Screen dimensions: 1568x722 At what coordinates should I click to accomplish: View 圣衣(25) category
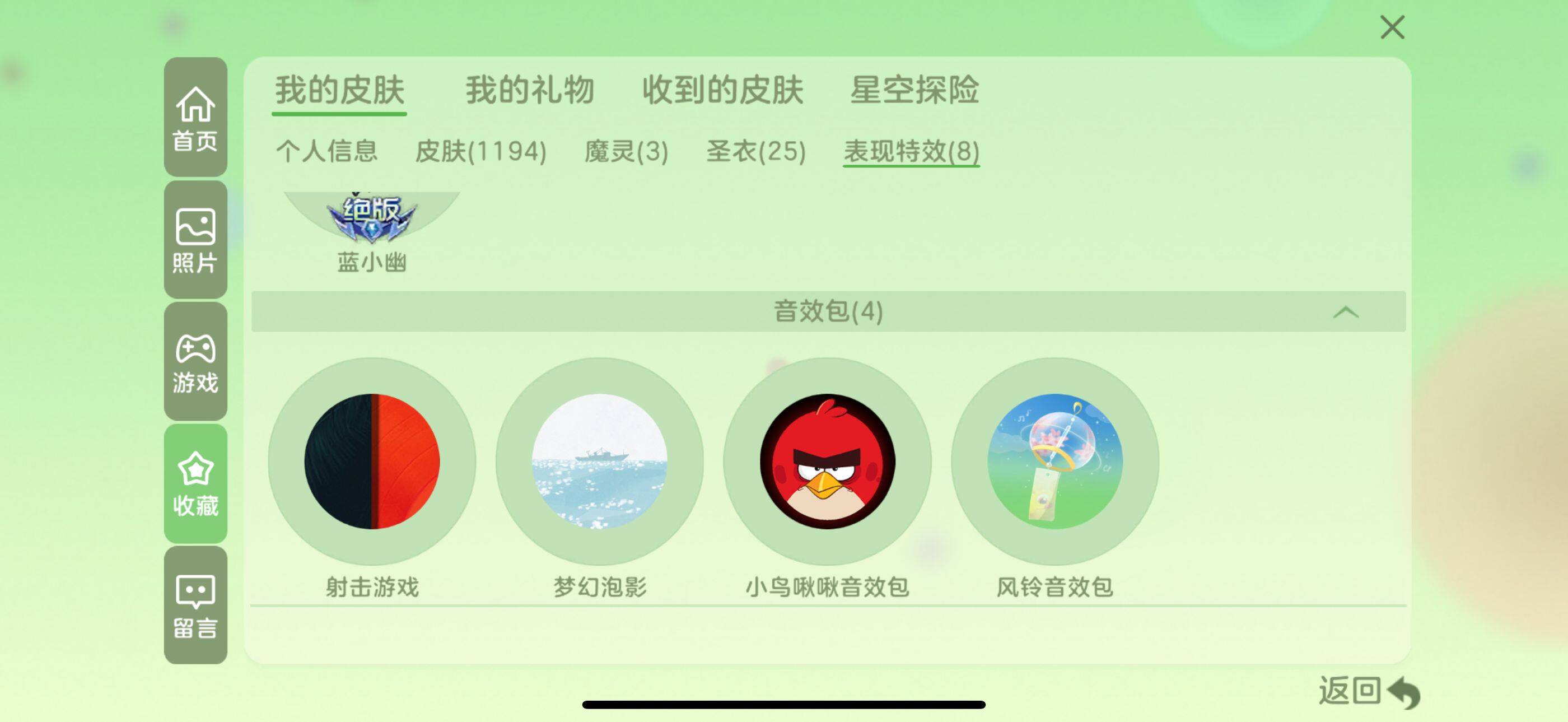(756, 151)
